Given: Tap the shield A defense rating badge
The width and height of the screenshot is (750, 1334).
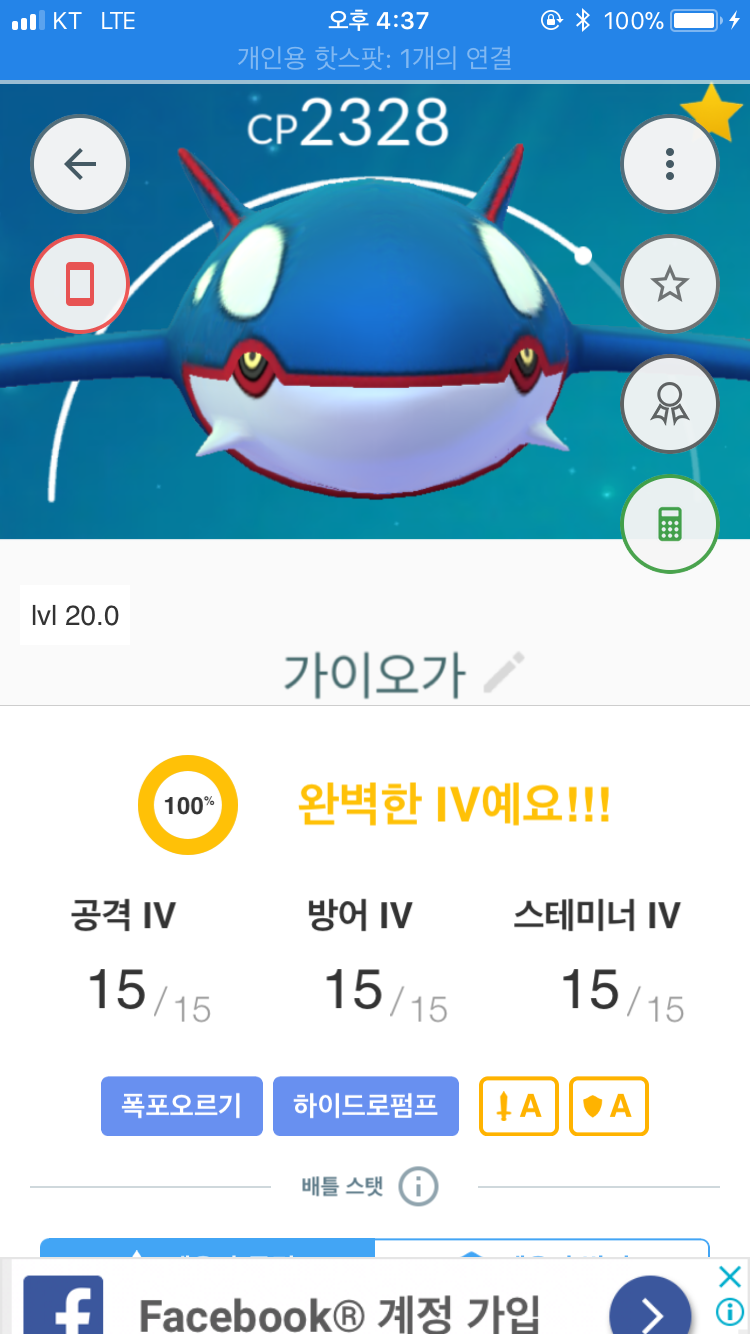Looking at the screenshot, I should 608,1106.
